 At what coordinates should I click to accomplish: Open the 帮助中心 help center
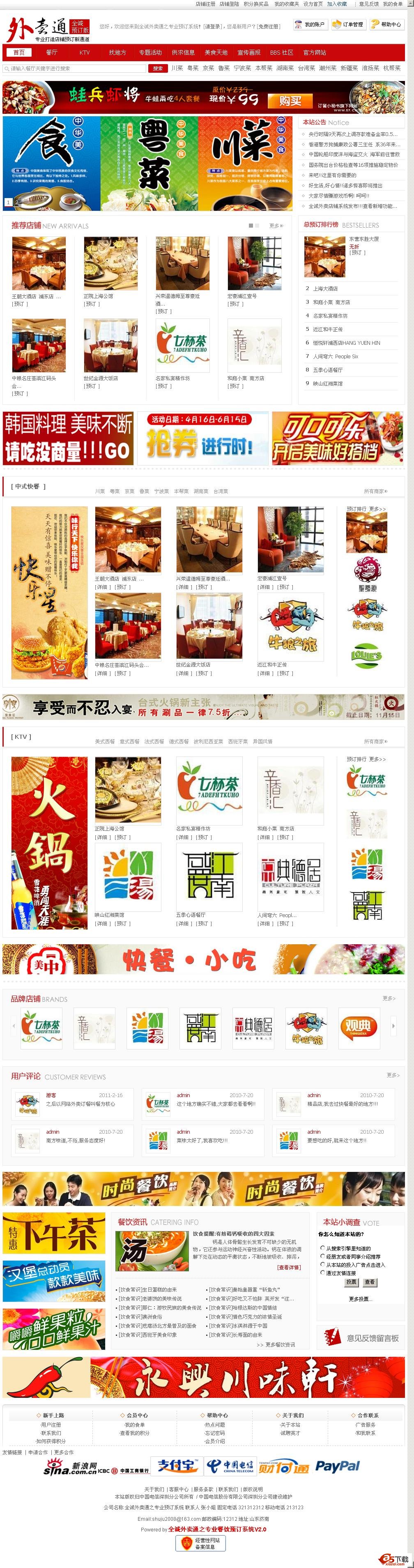click(386, 24)
